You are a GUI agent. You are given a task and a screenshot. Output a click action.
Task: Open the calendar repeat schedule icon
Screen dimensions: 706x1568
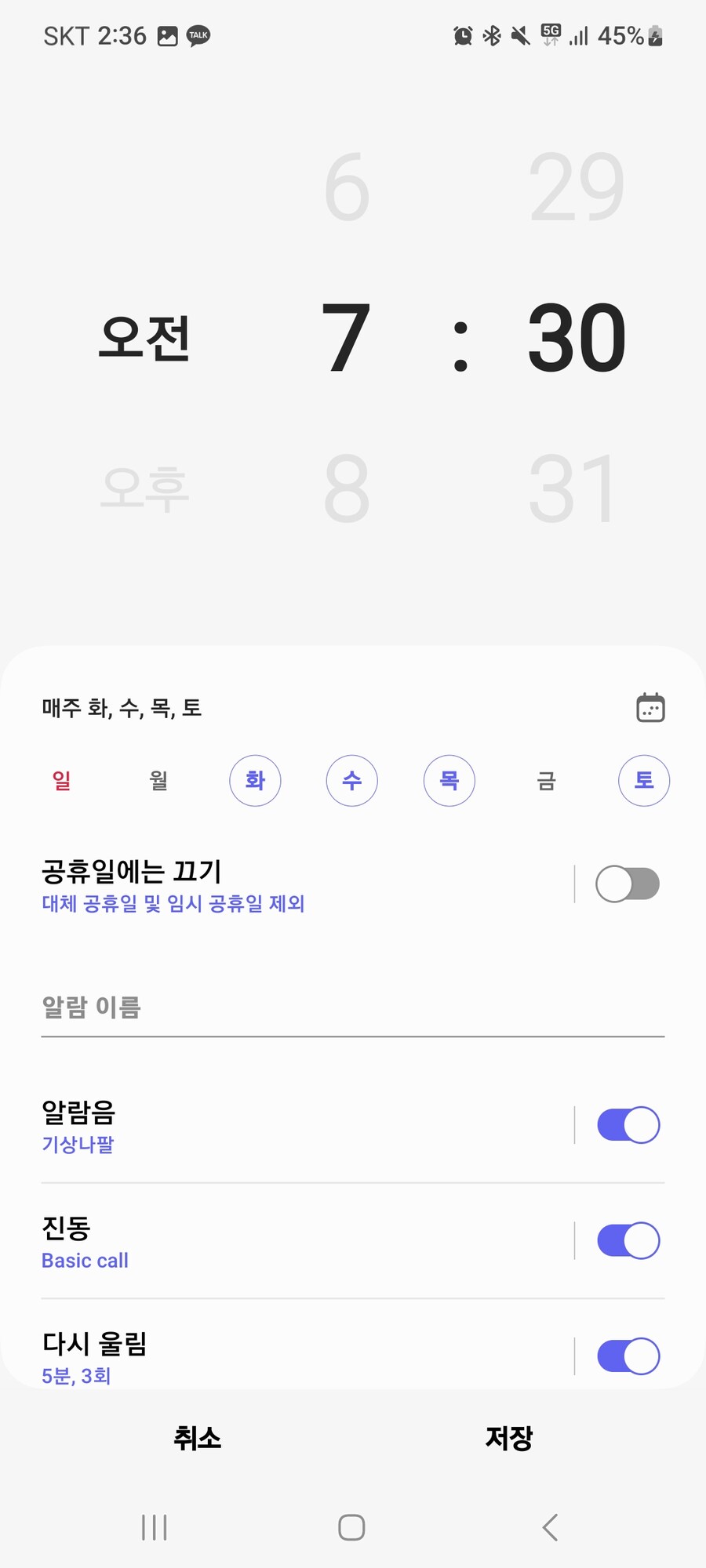point(650,707)
